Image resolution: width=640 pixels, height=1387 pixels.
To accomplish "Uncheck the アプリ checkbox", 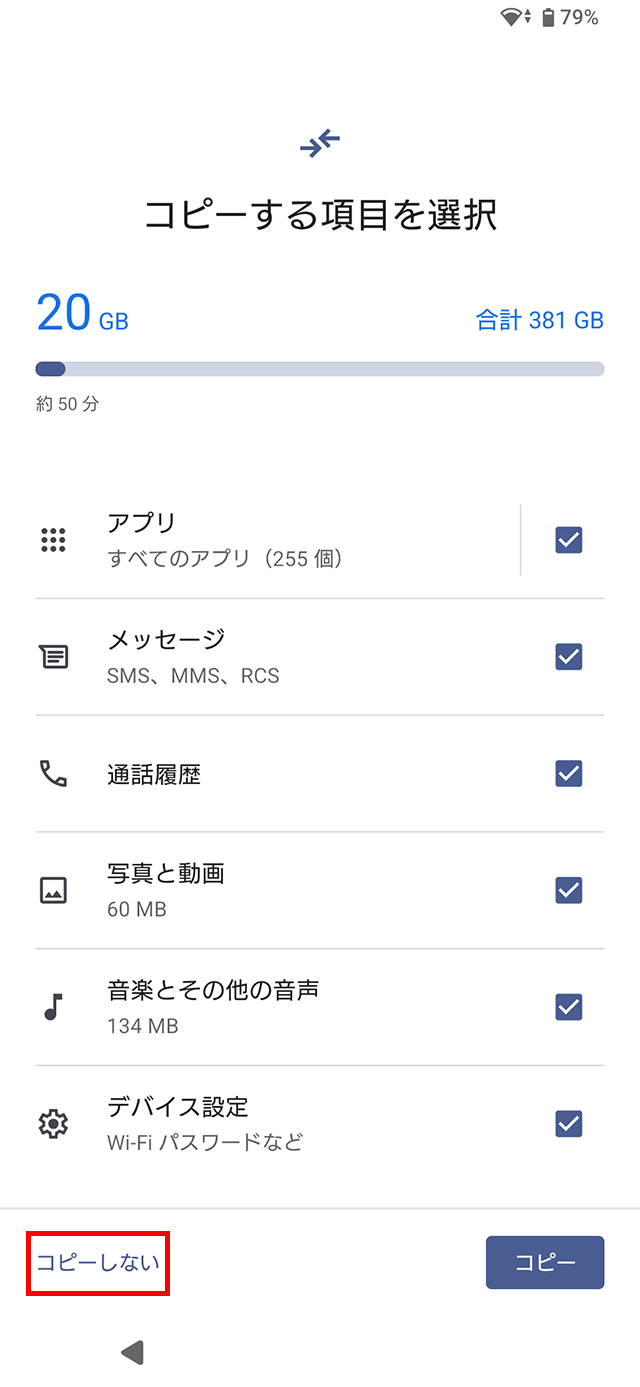I will click(569, 540).
